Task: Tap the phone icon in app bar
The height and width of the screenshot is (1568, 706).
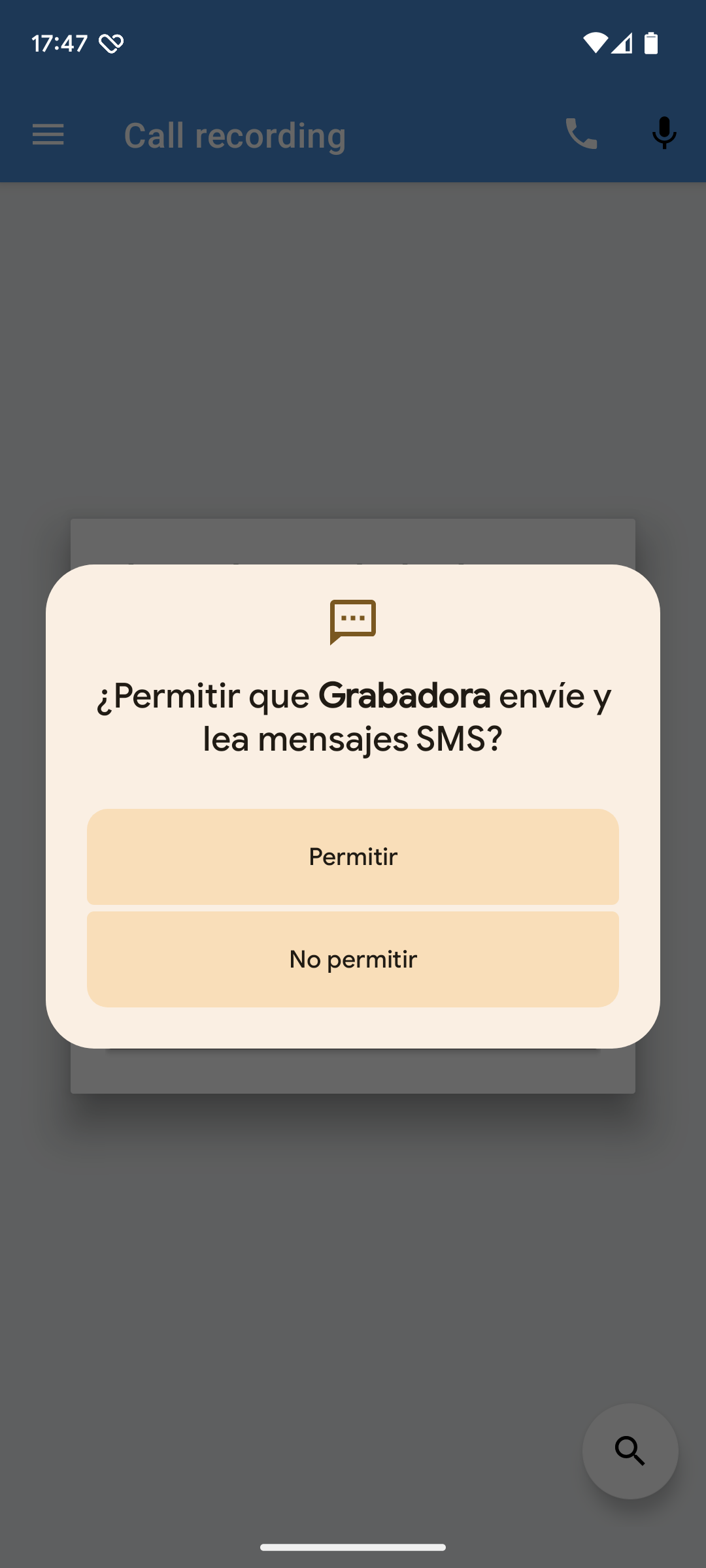Action: 581,135
